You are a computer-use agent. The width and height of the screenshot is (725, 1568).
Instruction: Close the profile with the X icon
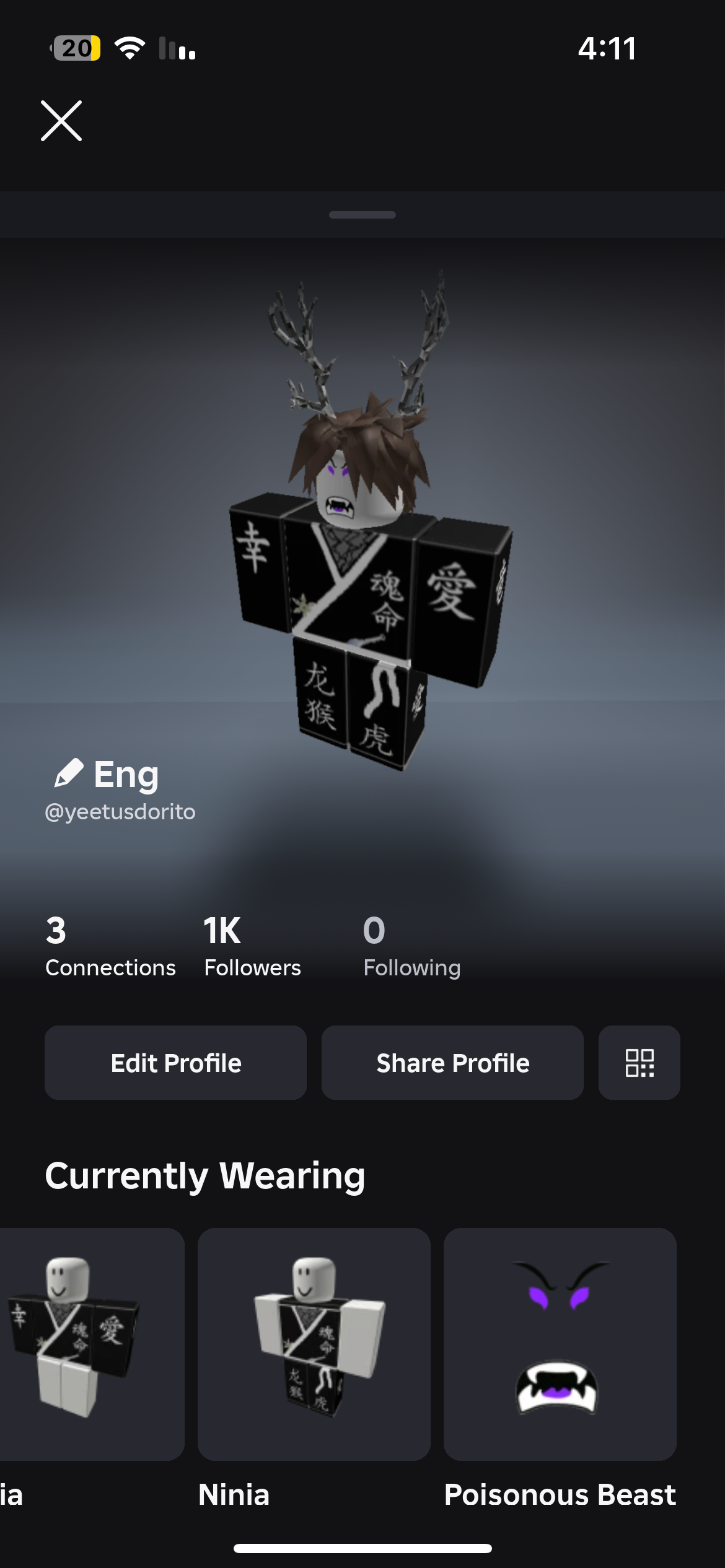click(61, 121)
